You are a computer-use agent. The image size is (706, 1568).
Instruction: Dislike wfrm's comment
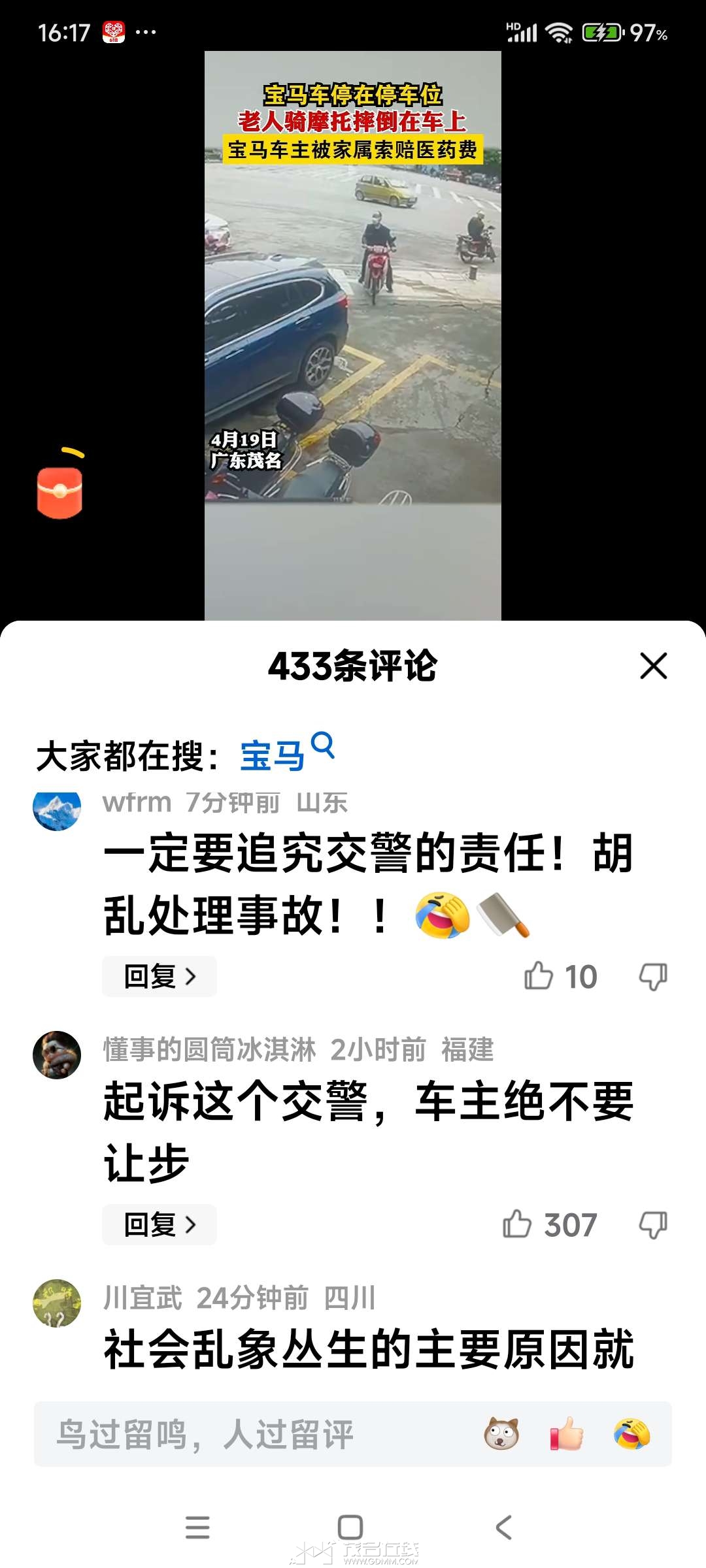652,976
